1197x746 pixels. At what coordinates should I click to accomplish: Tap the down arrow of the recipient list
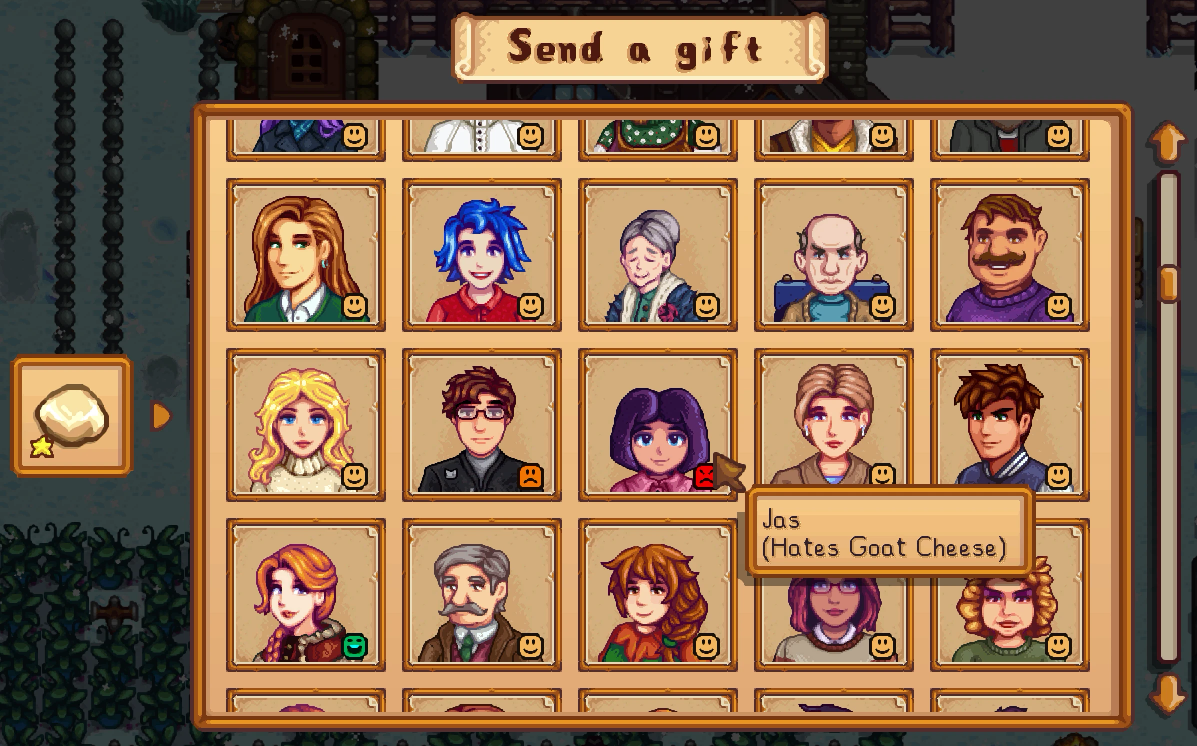[1167, 693]
